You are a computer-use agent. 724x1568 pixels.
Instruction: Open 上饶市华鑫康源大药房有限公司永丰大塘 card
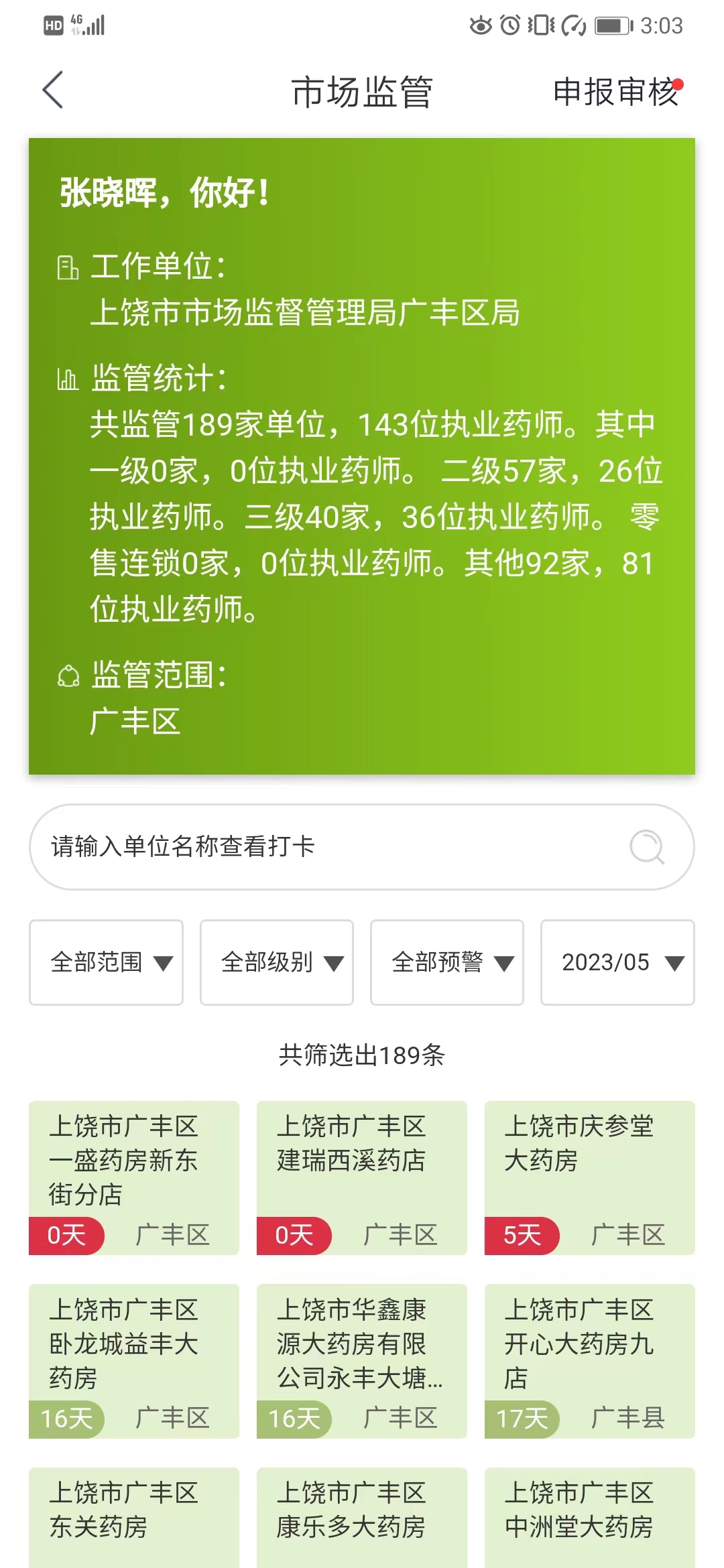tap(361, 1360)
